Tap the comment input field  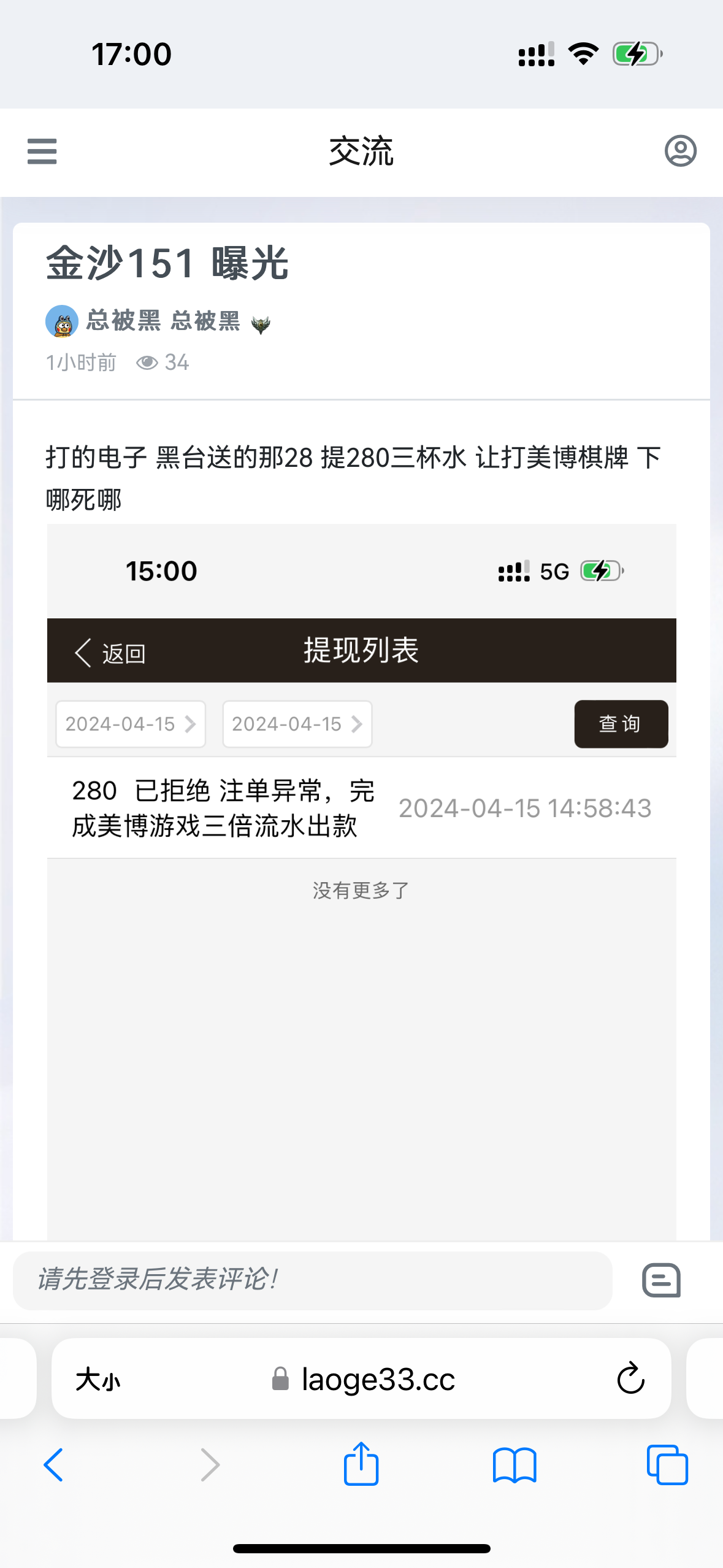(x=312, y=1280)
